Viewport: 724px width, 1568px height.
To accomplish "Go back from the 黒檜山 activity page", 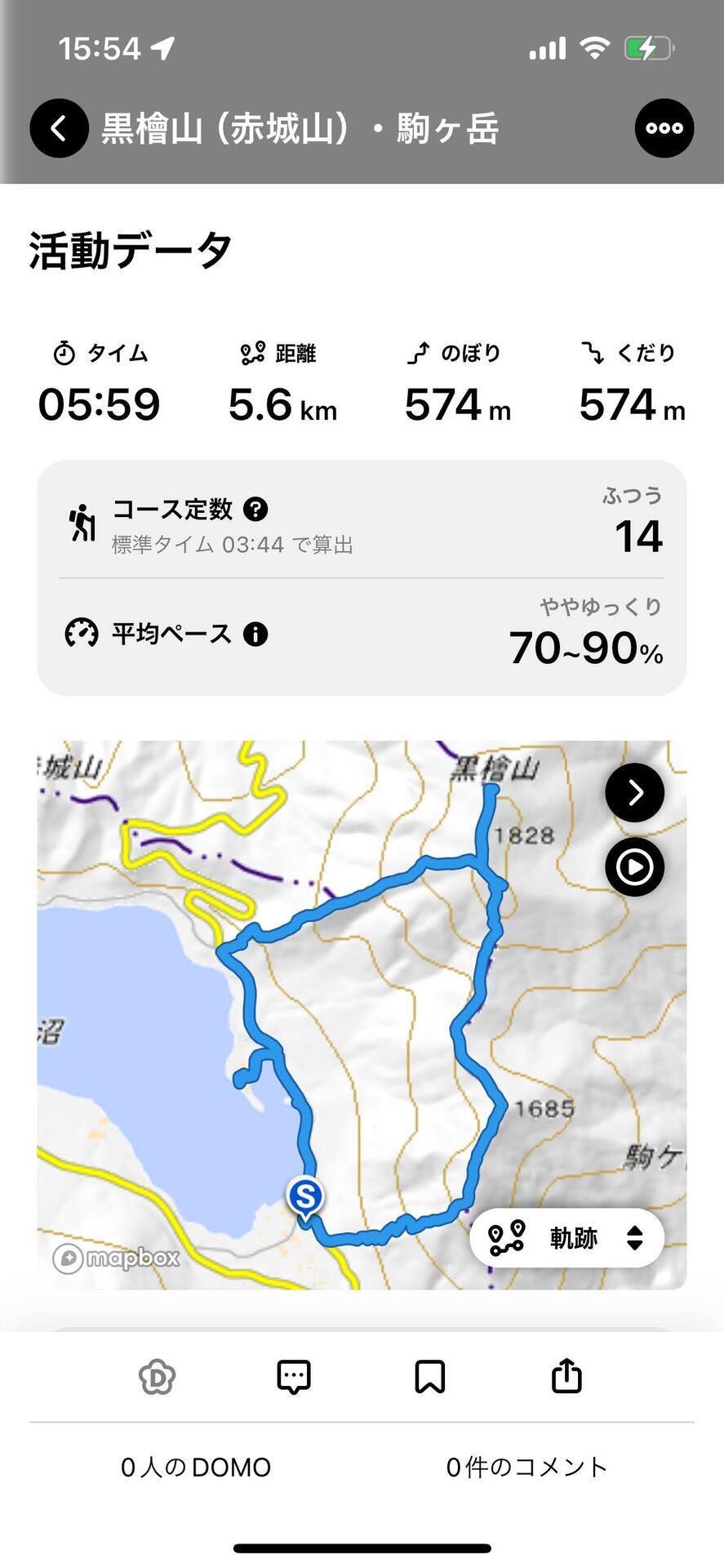I will pos(59,128).
